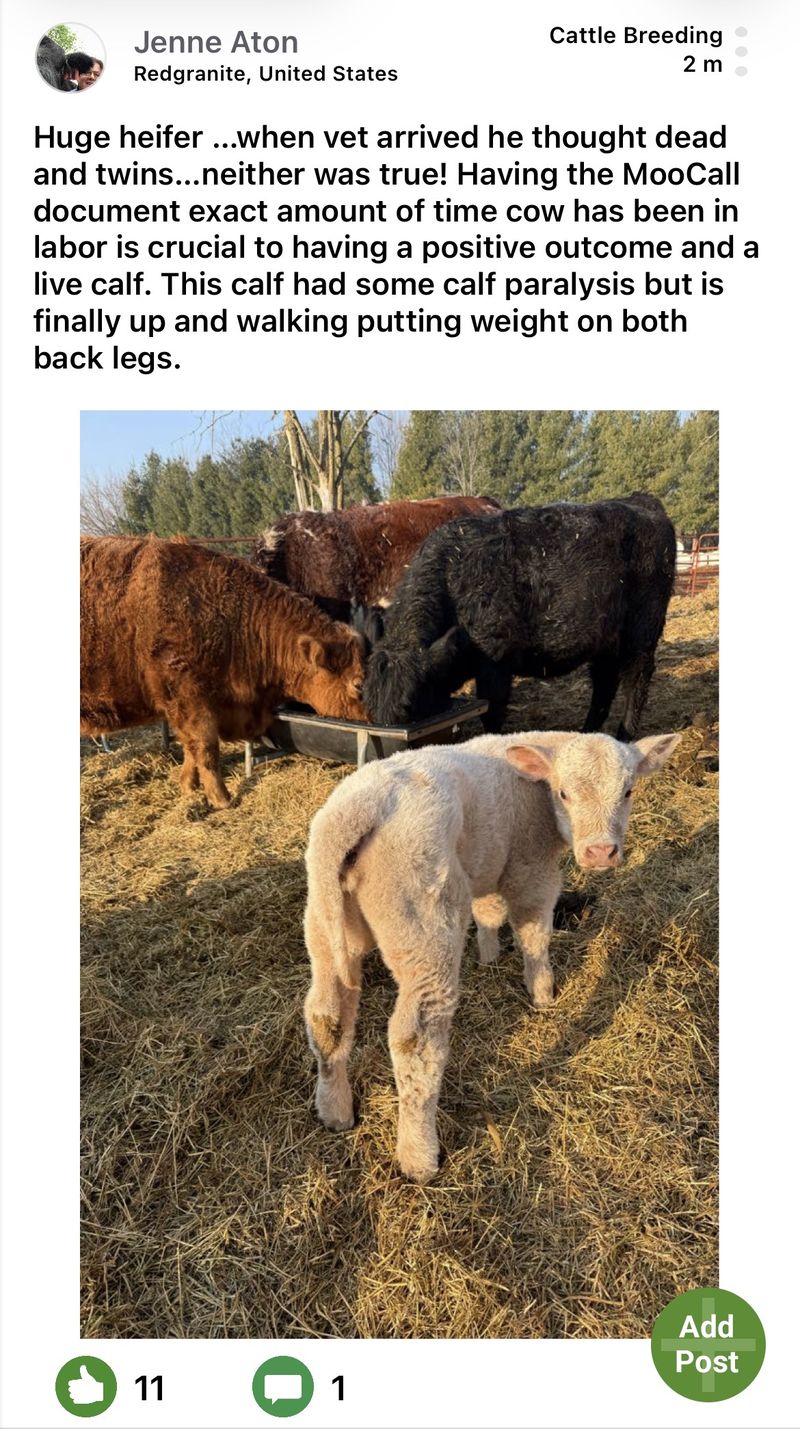This screenshot has width=800, height=1429.
Task: Tap Jenne Aton's name
Action: pos(216,42)
